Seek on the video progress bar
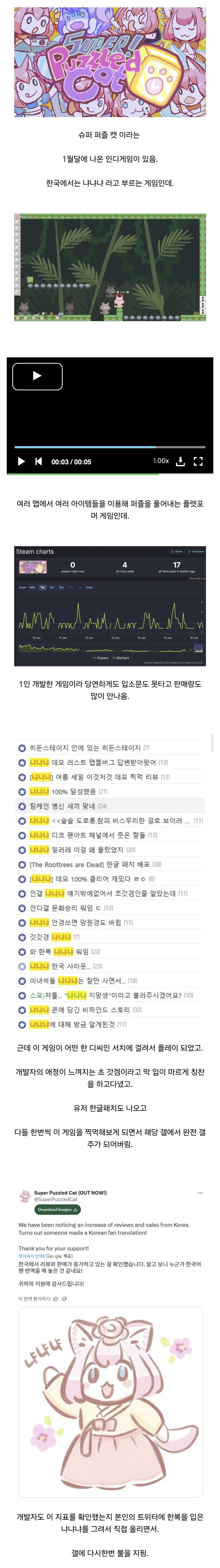Screen dimensions: 220x1568 pyautogui.click(x=110, y=447)
